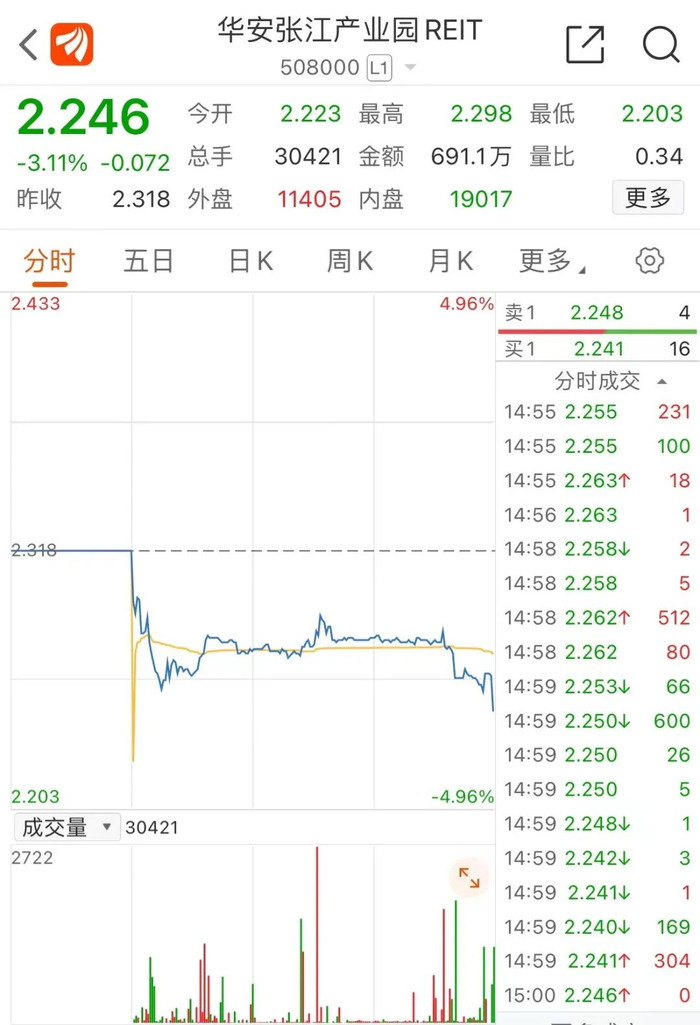Open the search icon

[x=661, y=44]
